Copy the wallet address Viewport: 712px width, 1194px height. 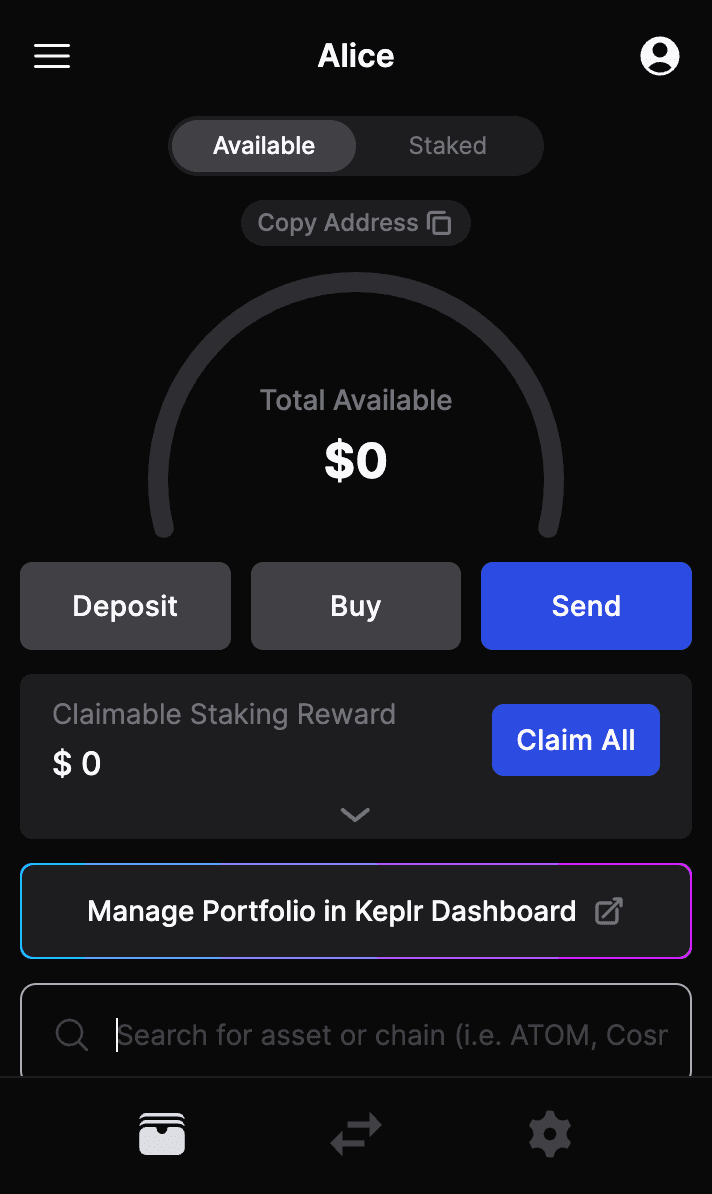pyautogui.click(x=355, y=223)
